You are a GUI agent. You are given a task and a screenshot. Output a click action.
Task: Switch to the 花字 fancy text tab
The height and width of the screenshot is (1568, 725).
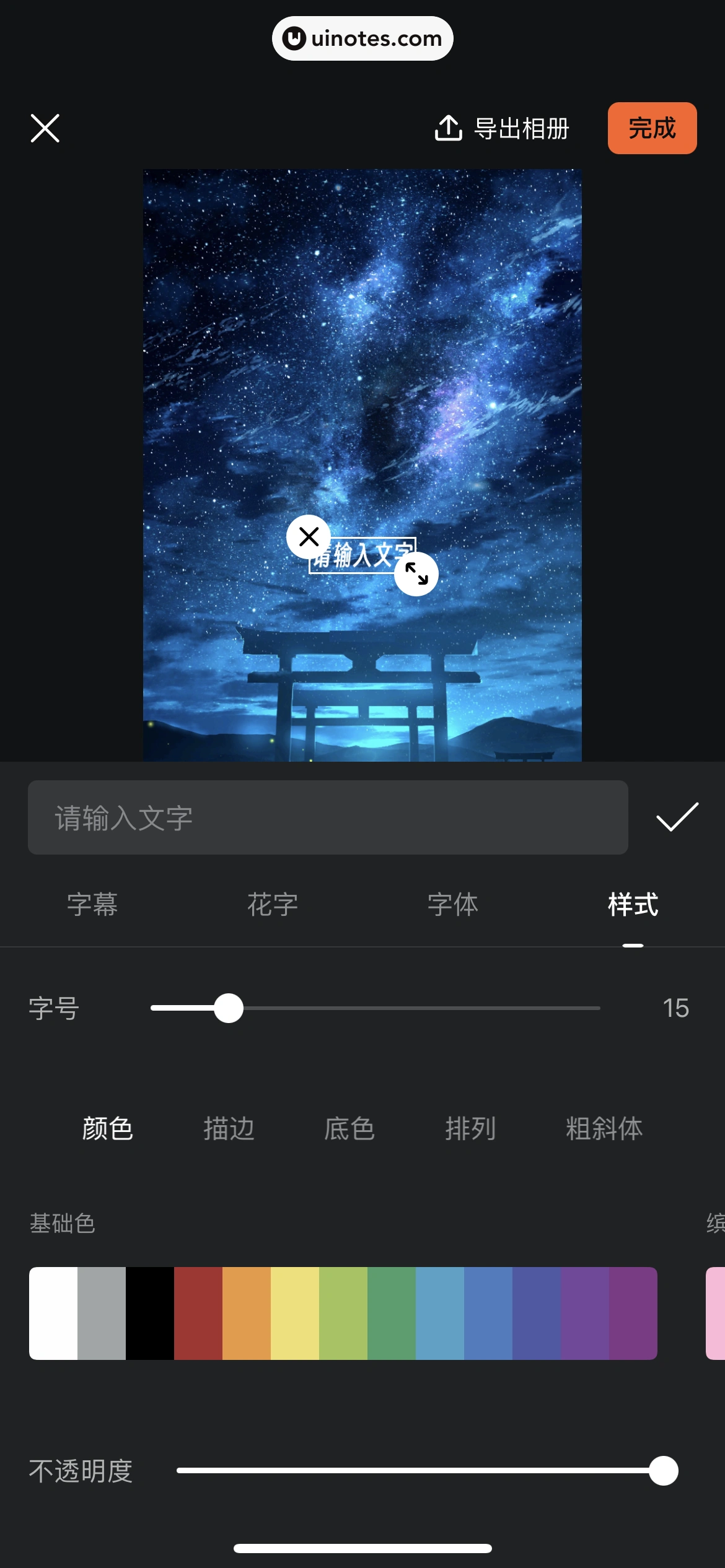273,905
